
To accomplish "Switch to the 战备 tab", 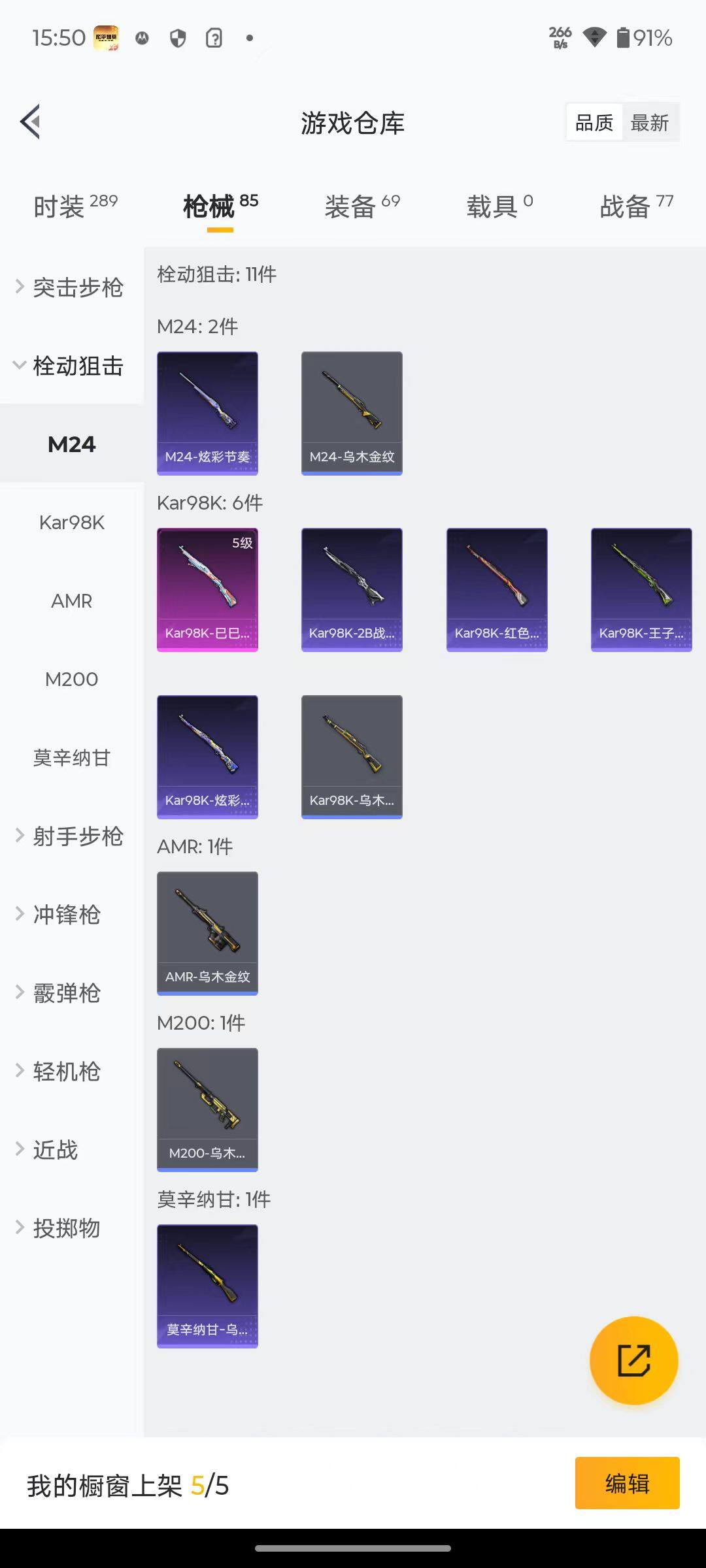I will coord(635,206).
